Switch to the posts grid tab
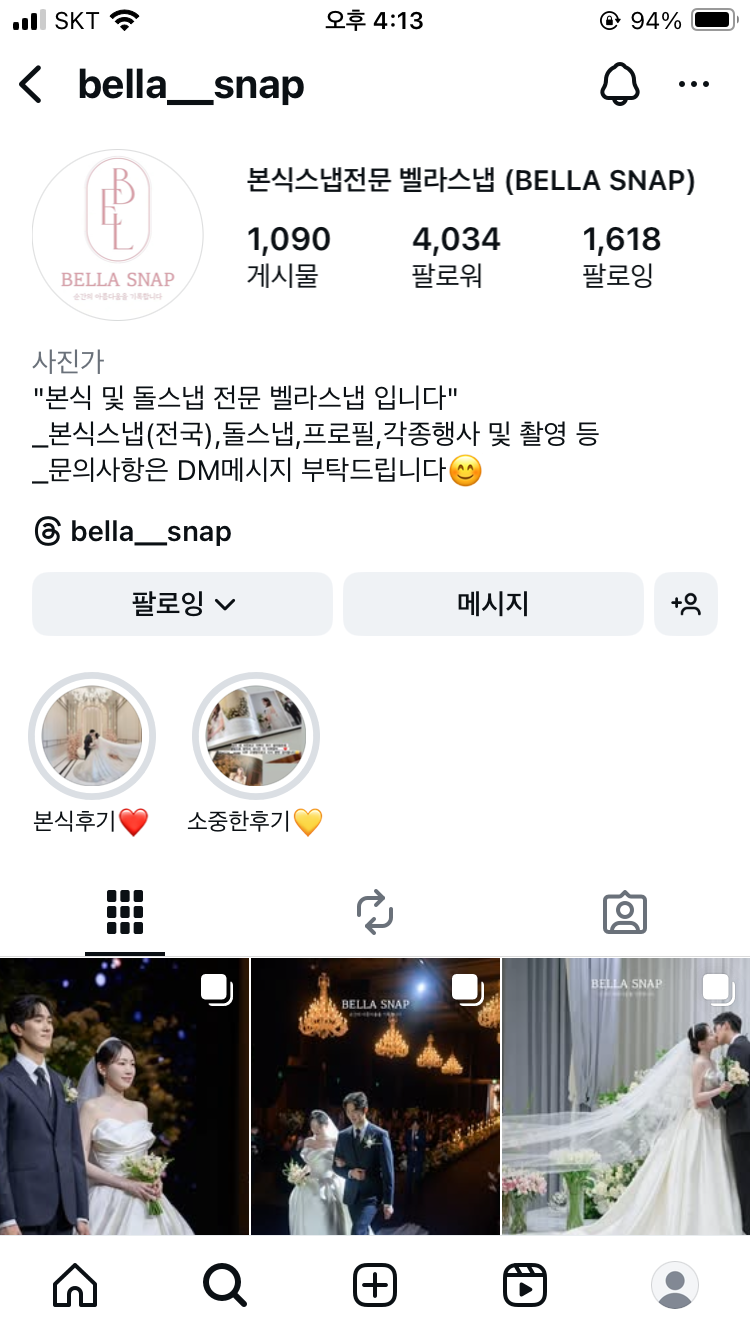750x1334 pixels. [125, 912]
